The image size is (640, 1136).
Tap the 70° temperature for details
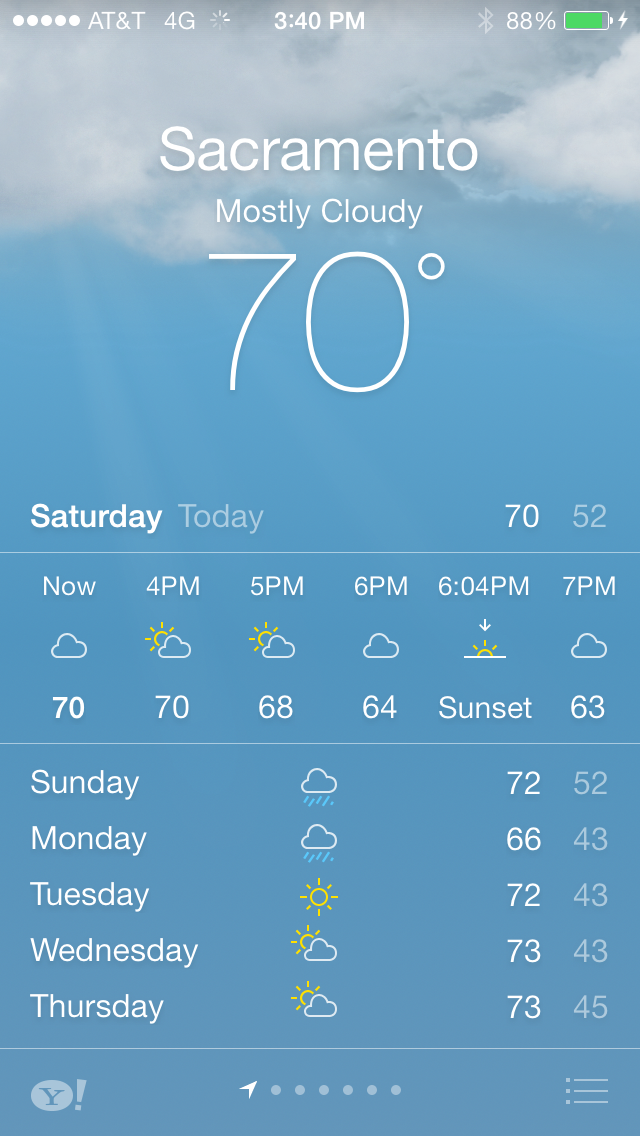click(322, 322)
